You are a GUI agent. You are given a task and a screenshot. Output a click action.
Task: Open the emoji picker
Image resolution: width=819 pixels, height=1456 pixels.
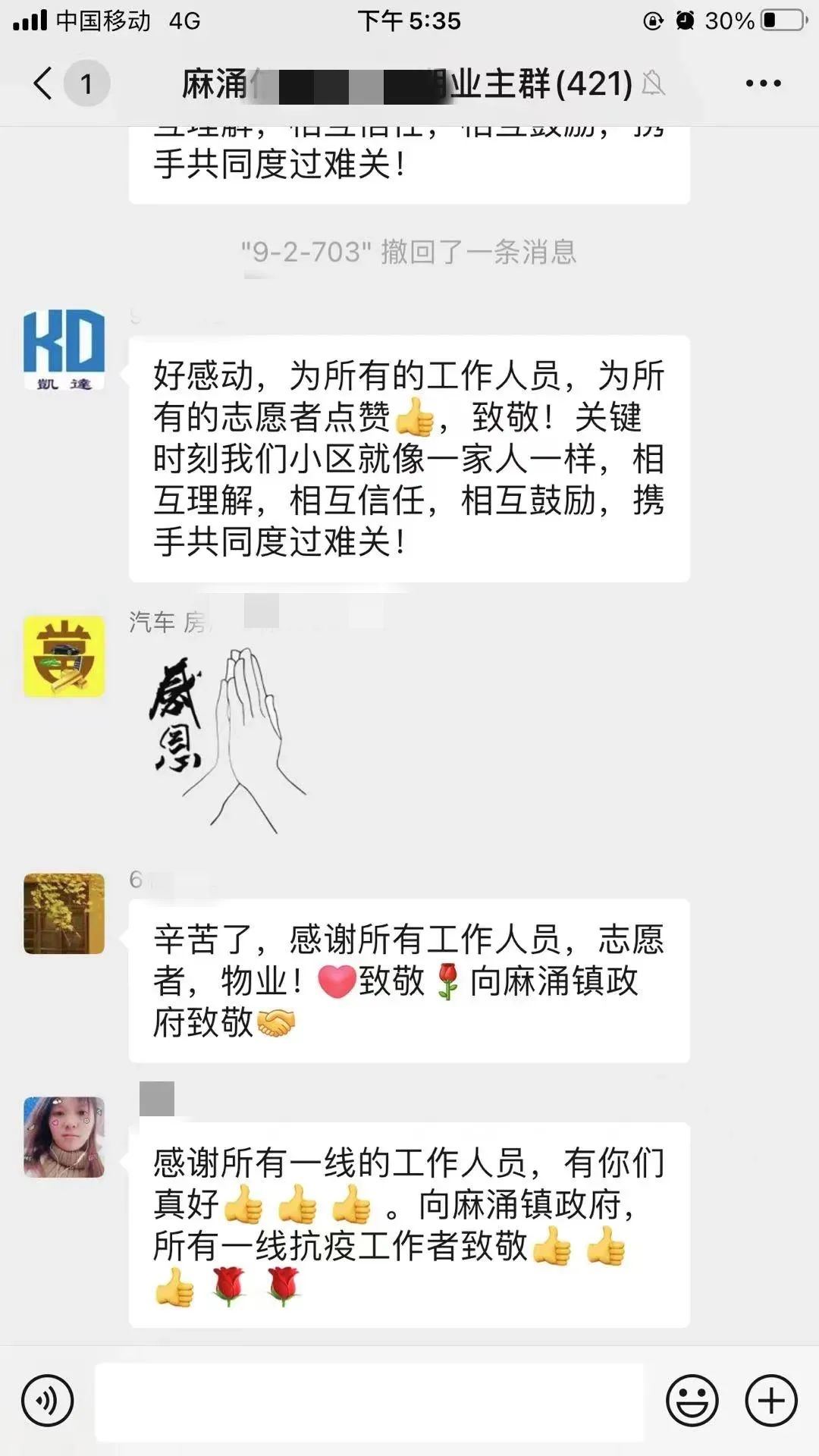[692, 1401]
